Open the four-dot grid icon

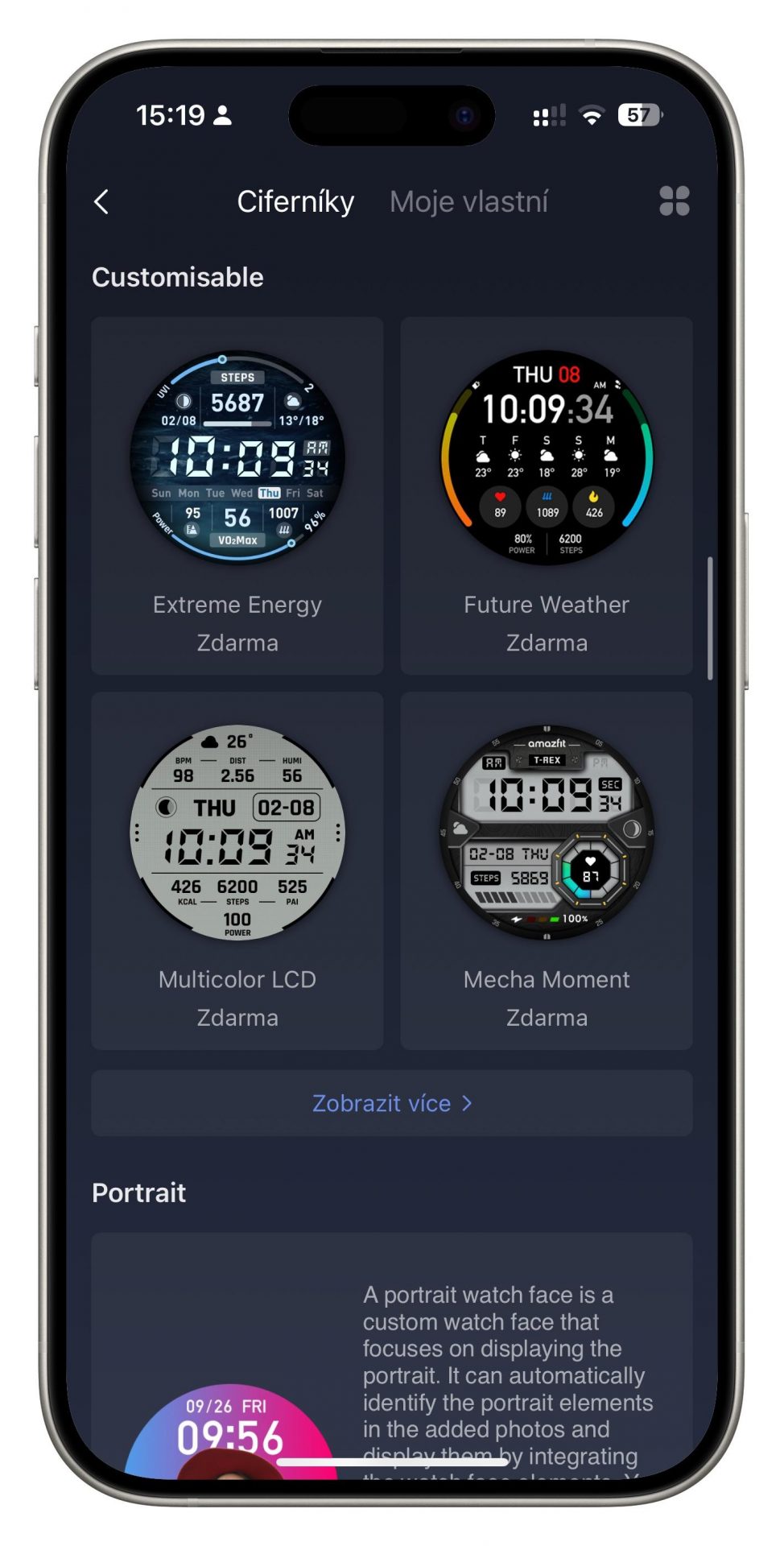tap(675, 201)
